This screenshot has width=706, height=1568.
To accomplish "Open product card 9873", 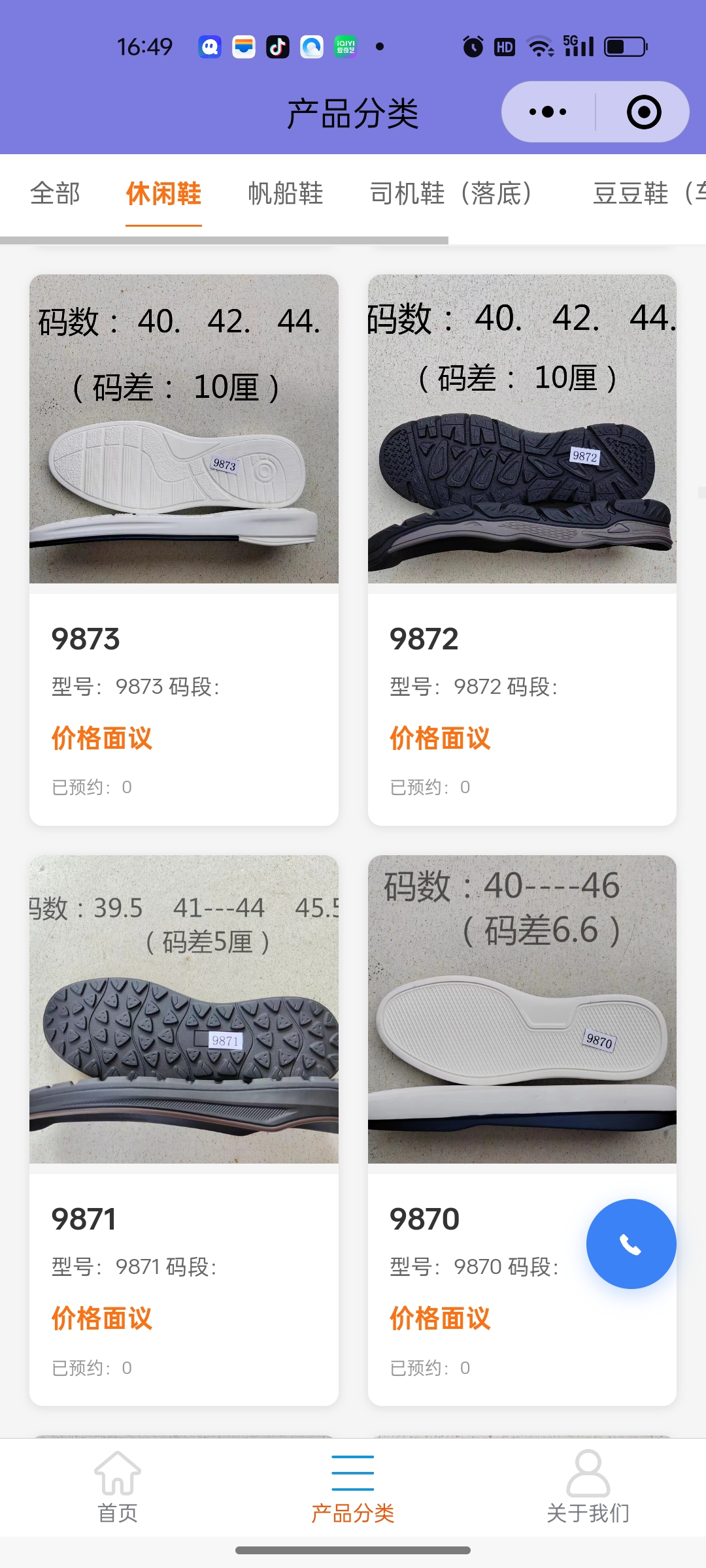I will 184,549.
